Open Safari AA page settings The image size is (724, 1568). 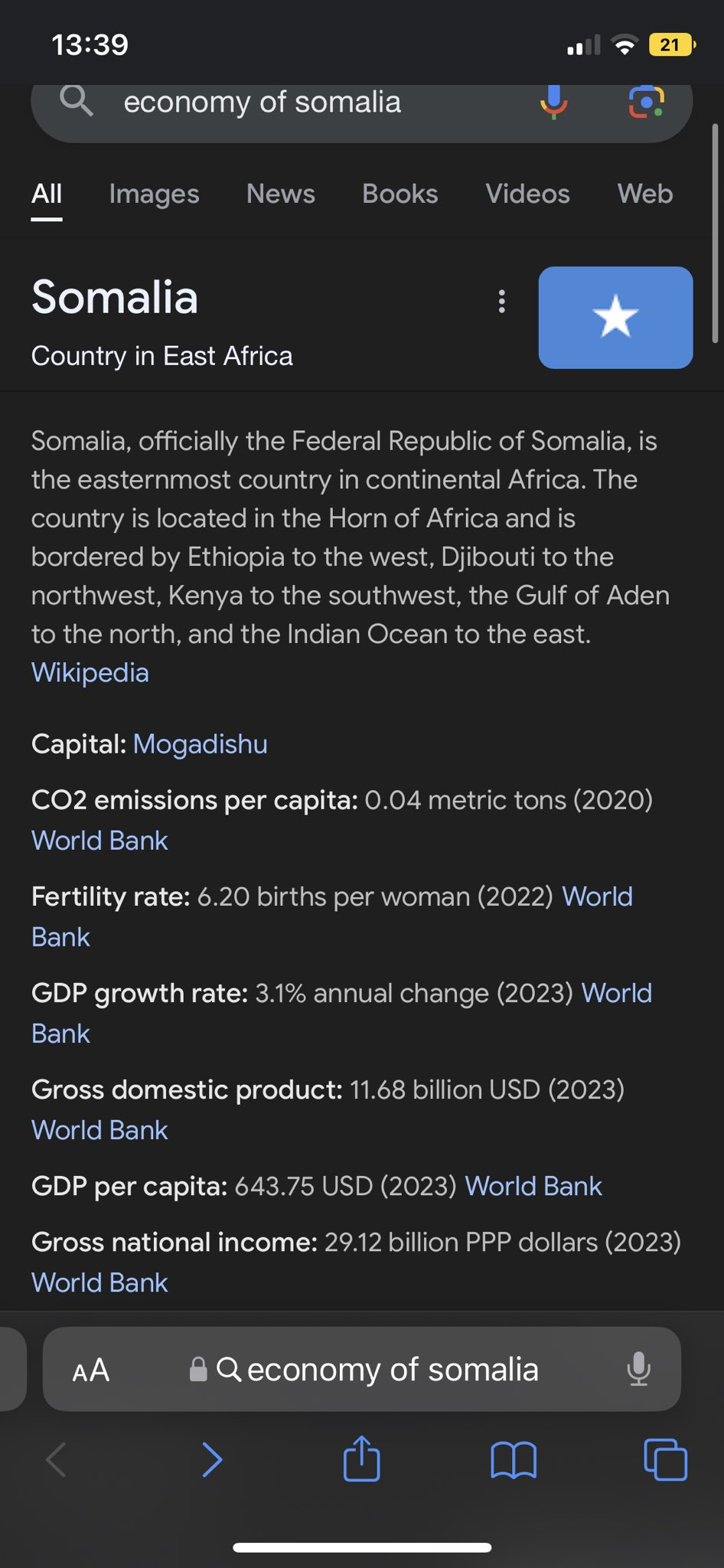91,1370
